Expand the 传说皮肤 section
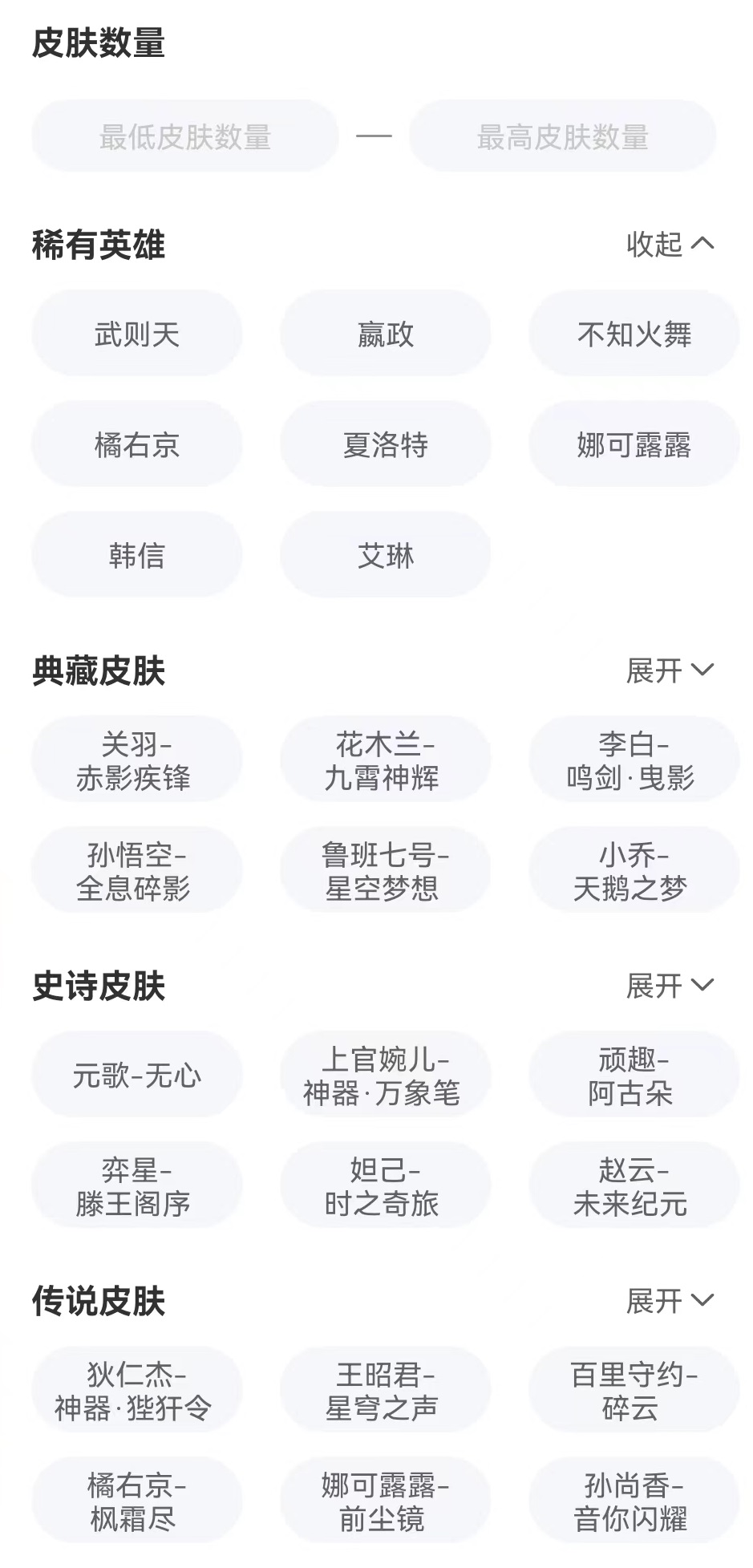Viewport: 753px width, 1568px height. click(670, 1301)
